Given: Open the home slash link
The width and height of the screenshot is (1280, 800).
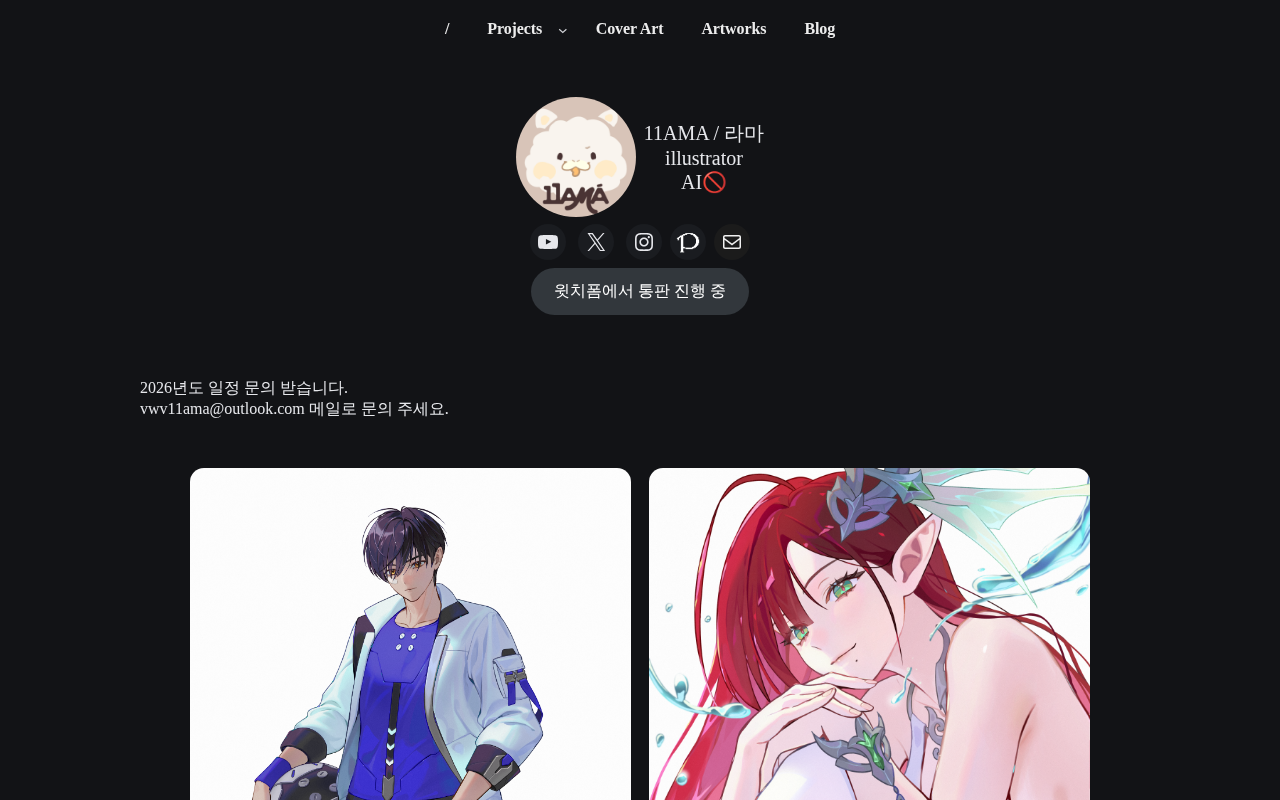Looking at the screenshot, I should pos(447,29).
